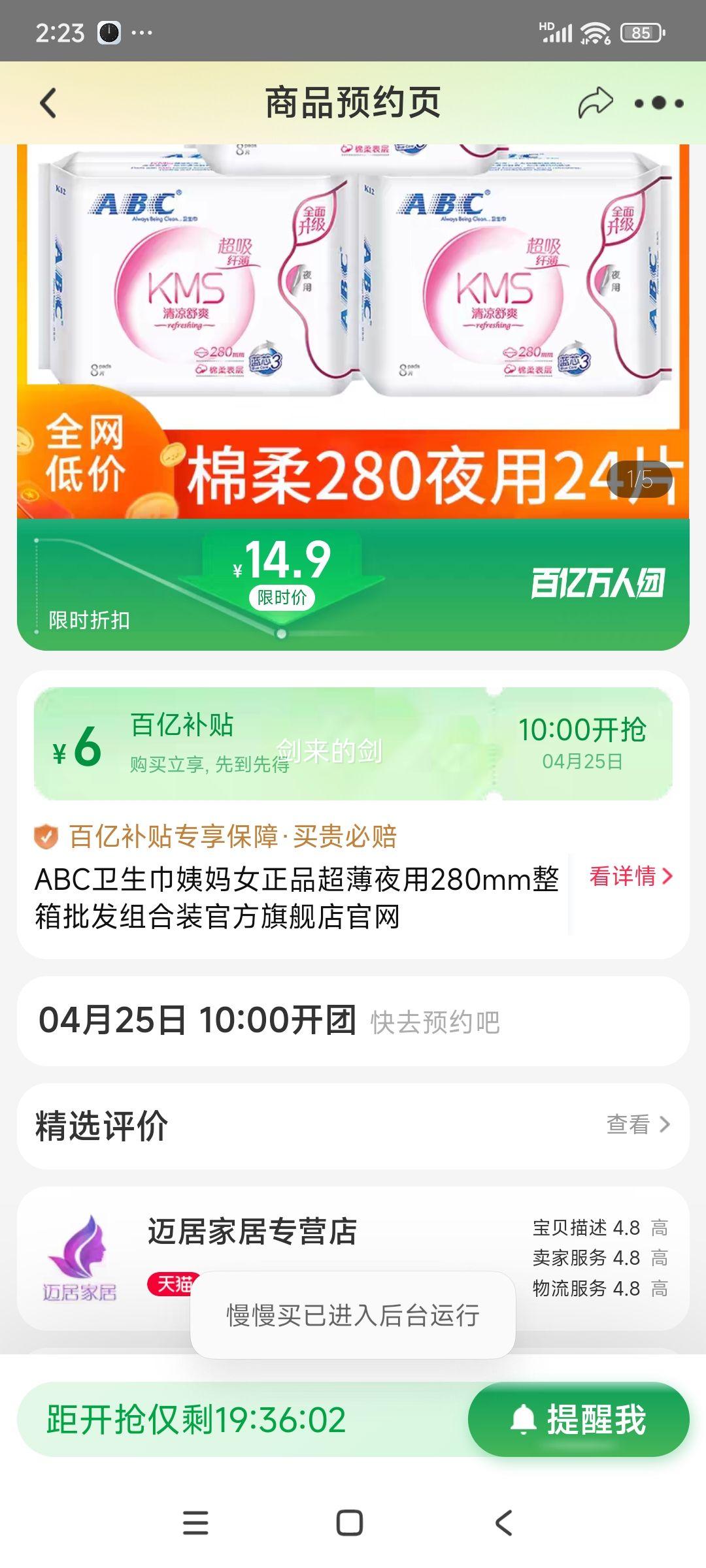Tap the slider dot on 限时折扣 price curve
706x1568 pixels.
[281, 632]
